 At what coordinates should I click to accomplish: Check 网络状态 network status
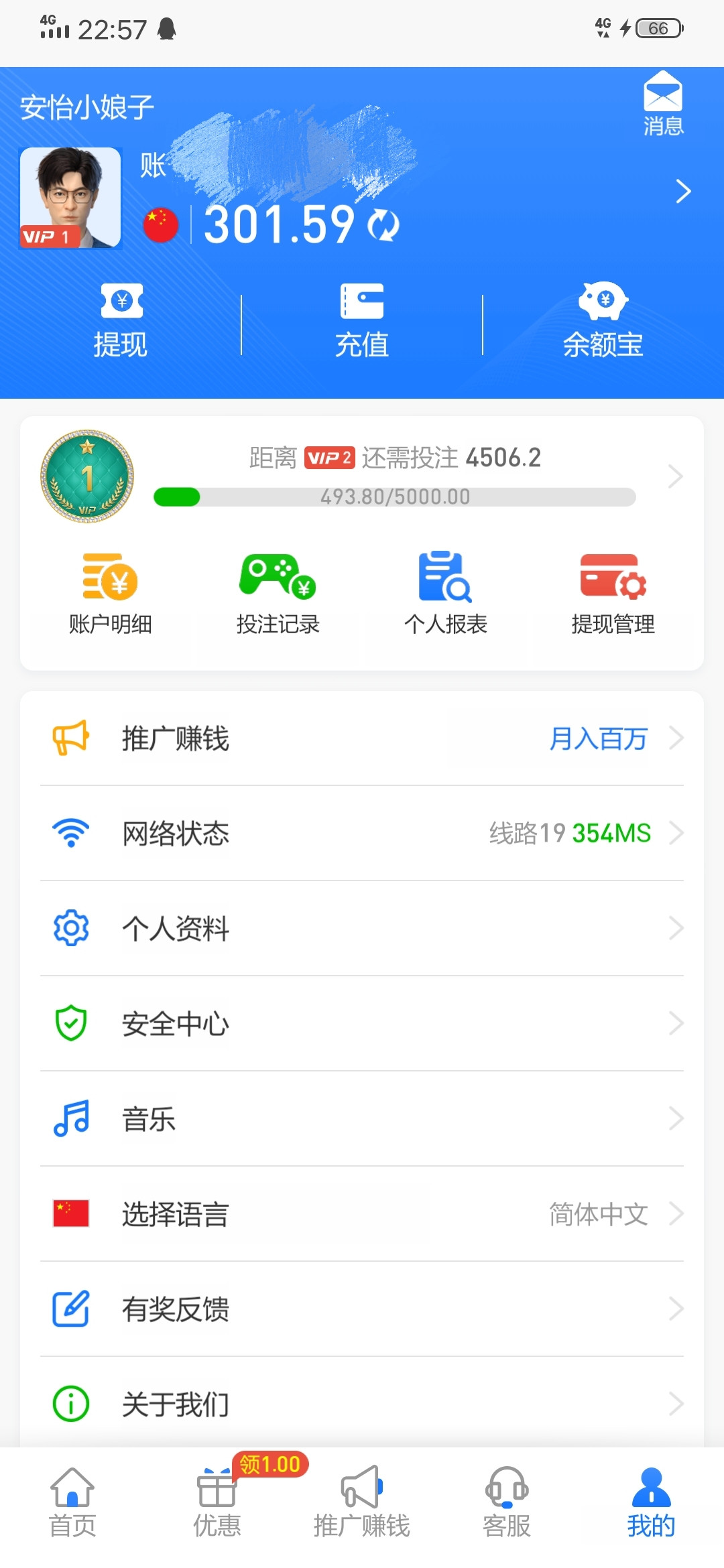coord(362,834)
